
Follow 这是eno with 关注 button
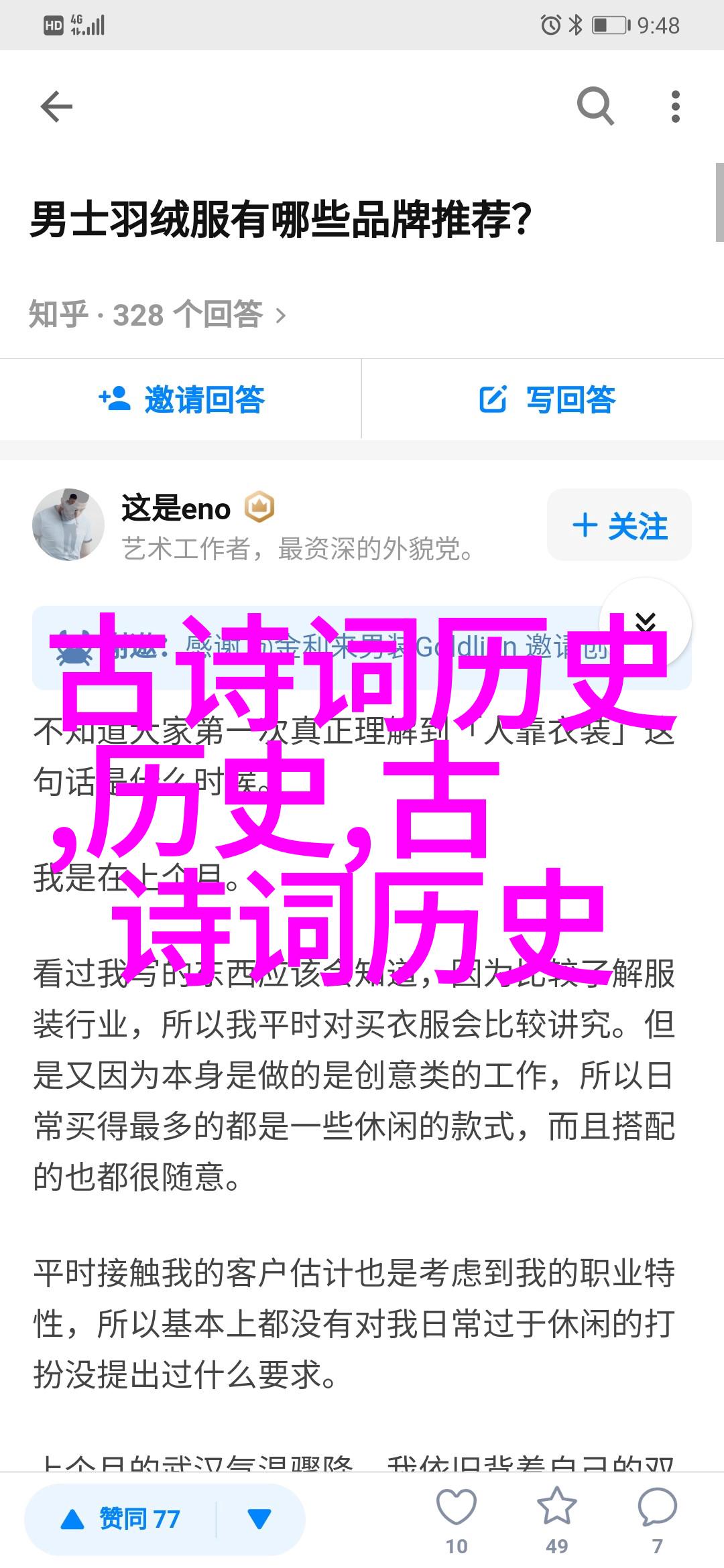619,525
